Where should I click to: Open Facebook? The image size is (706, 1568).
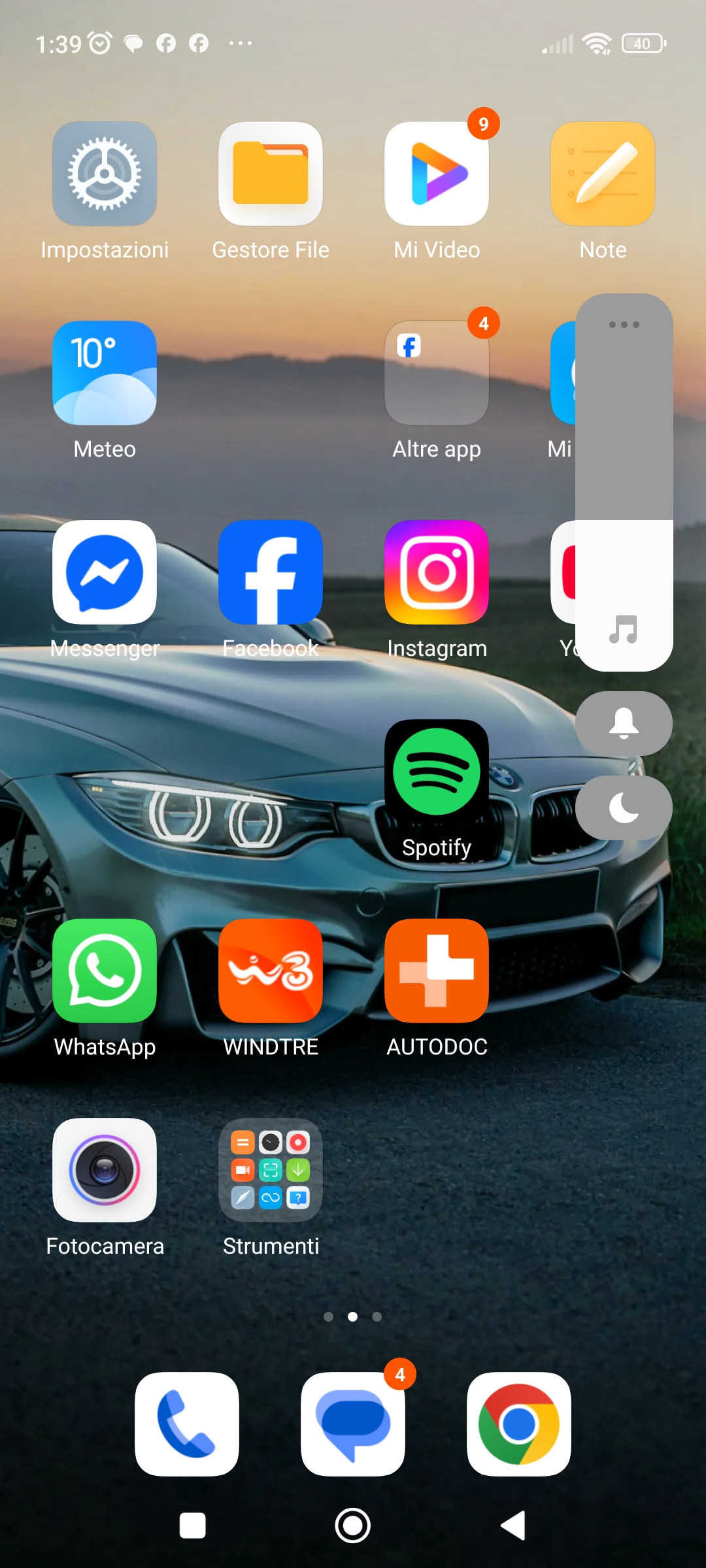click(x=271, y=572)
